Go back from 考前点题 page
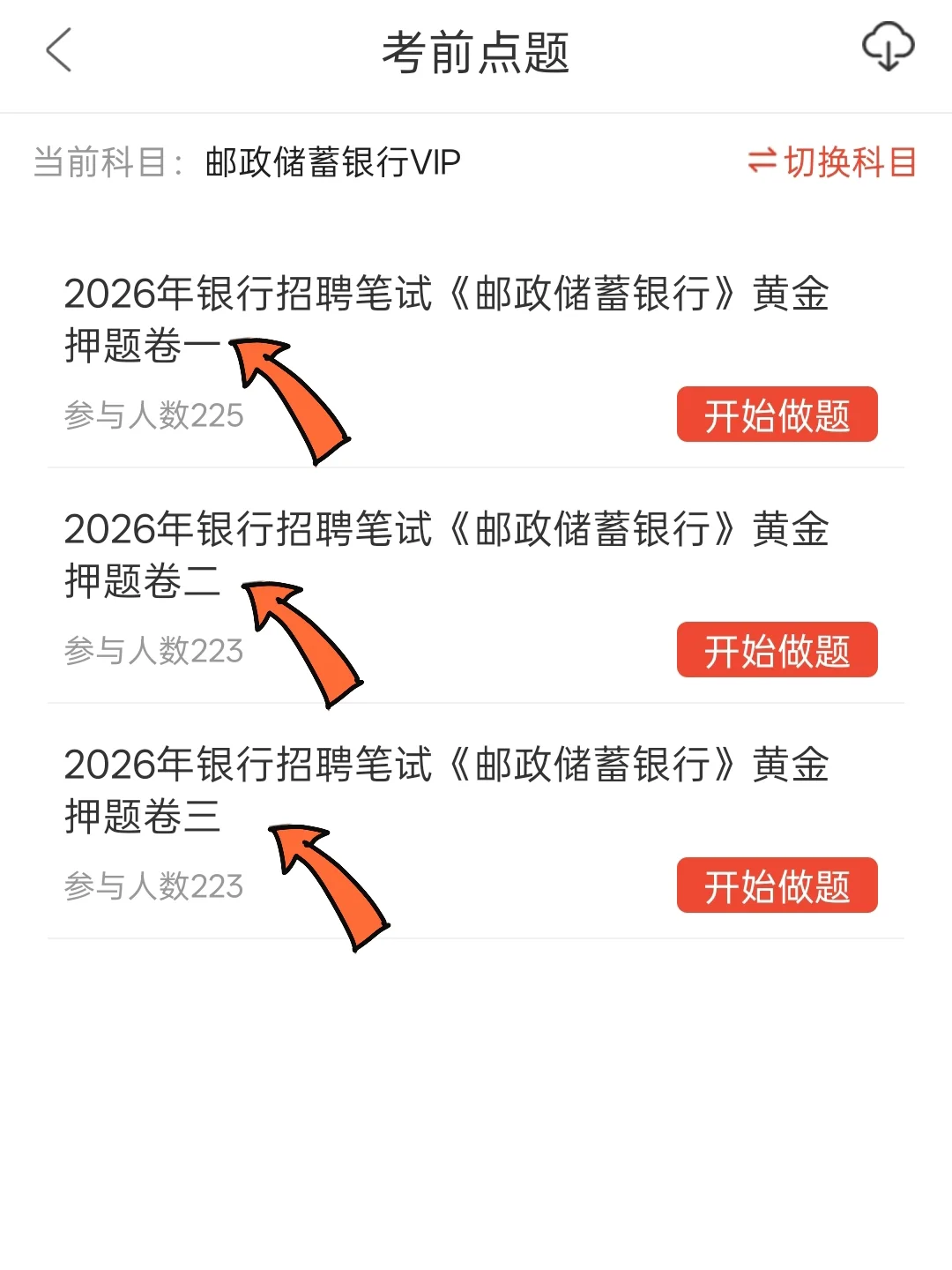Image resolution: width=952 pixels, height=1270 pixels. [x=59, y=50]
